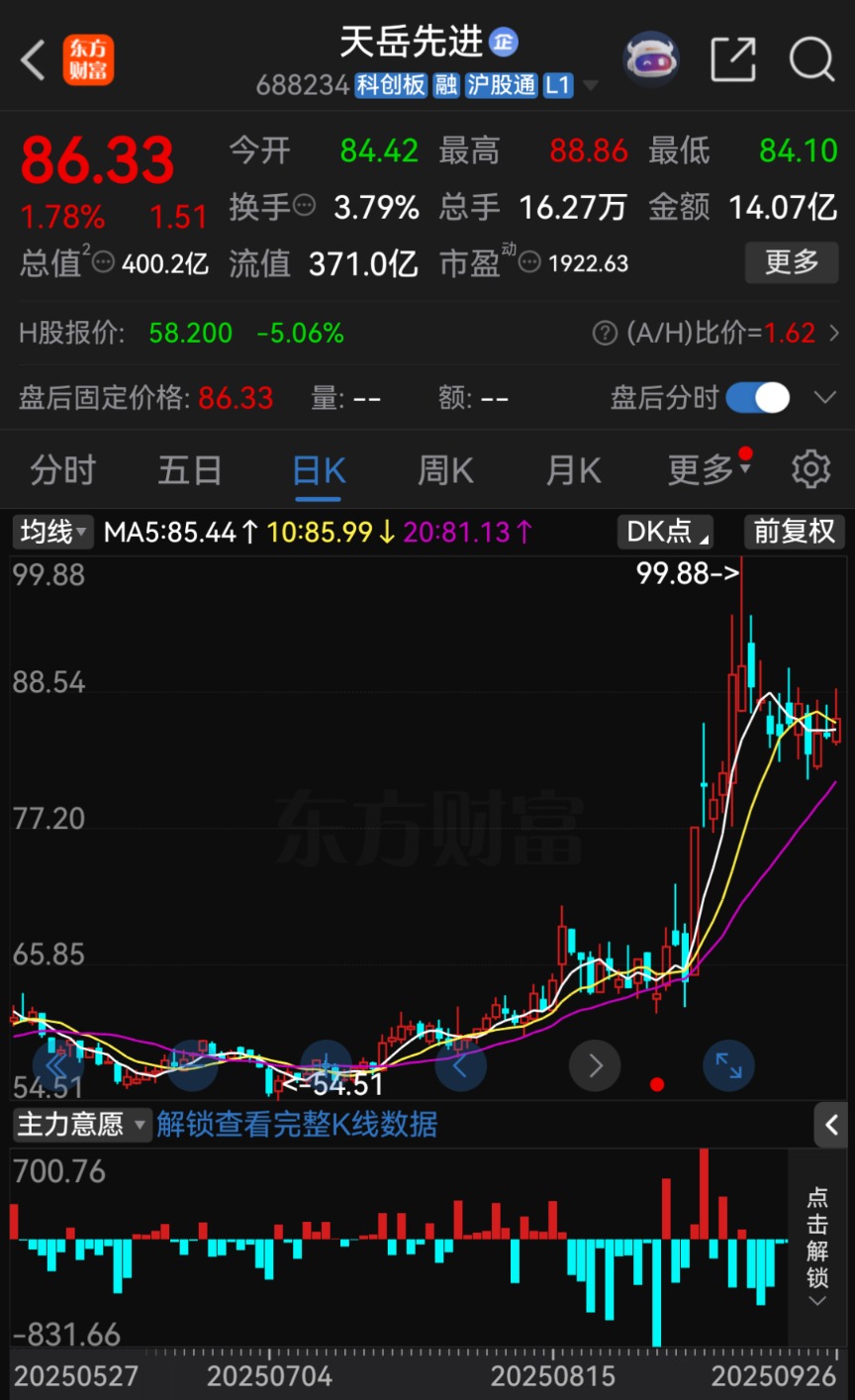Open the 均线 indicator dropdown
Image resolution: width=855 pixels, height=1400 pixels.
pos(54,532)
